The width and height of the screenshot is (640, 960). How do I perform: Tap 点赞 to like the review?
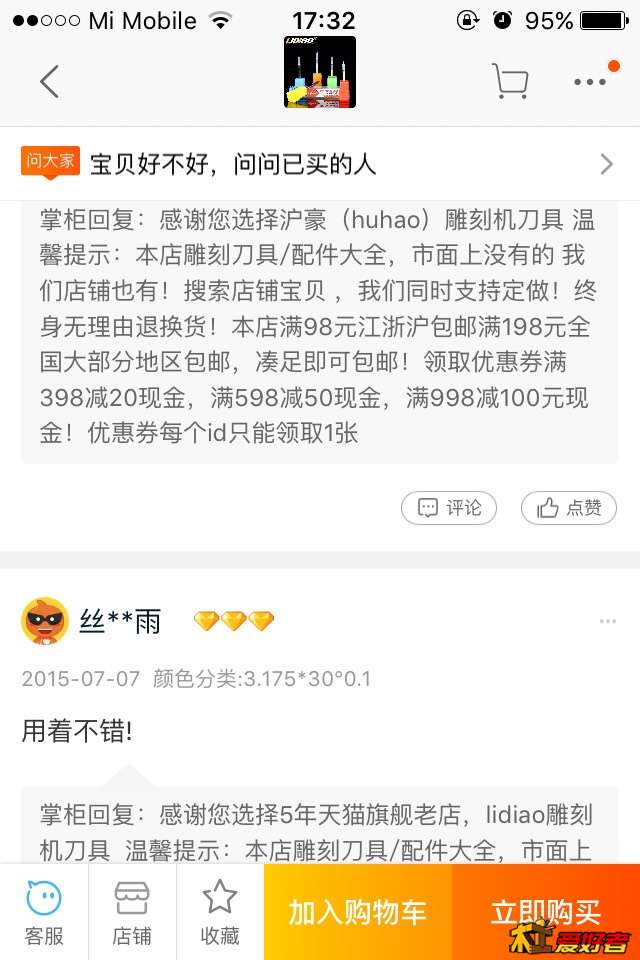568,508
